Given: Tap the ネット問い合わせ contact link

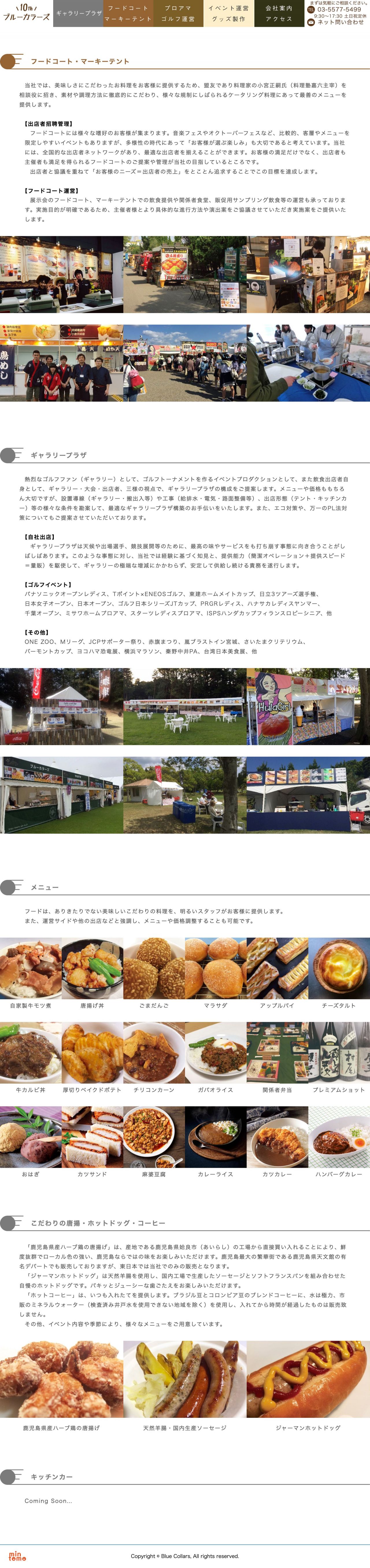Looking at the screenshot, I should [336, 23].
